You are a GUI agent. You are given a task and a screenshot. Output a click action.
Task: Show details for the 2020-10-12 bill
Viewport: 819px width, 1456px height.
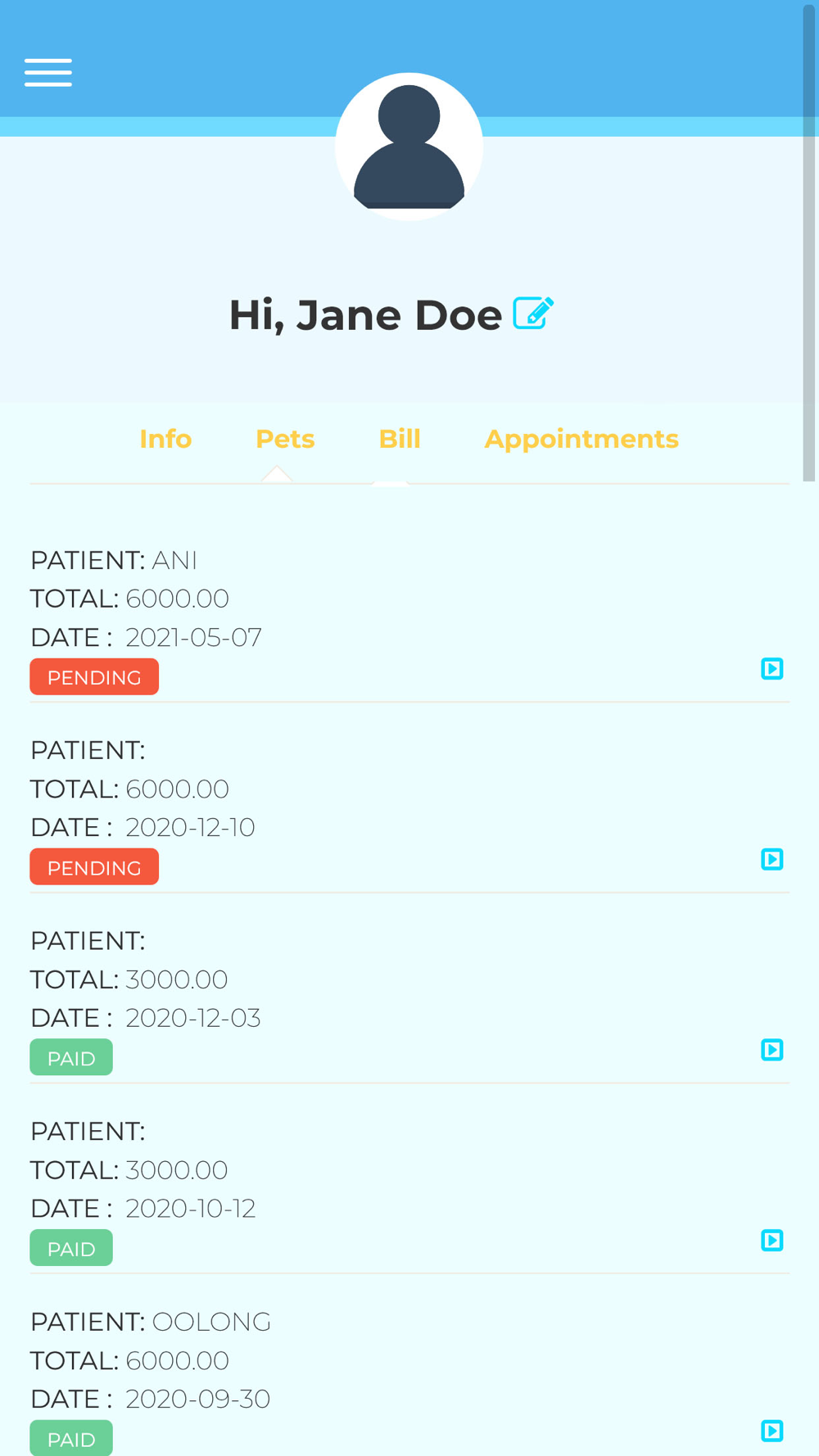771,1241
